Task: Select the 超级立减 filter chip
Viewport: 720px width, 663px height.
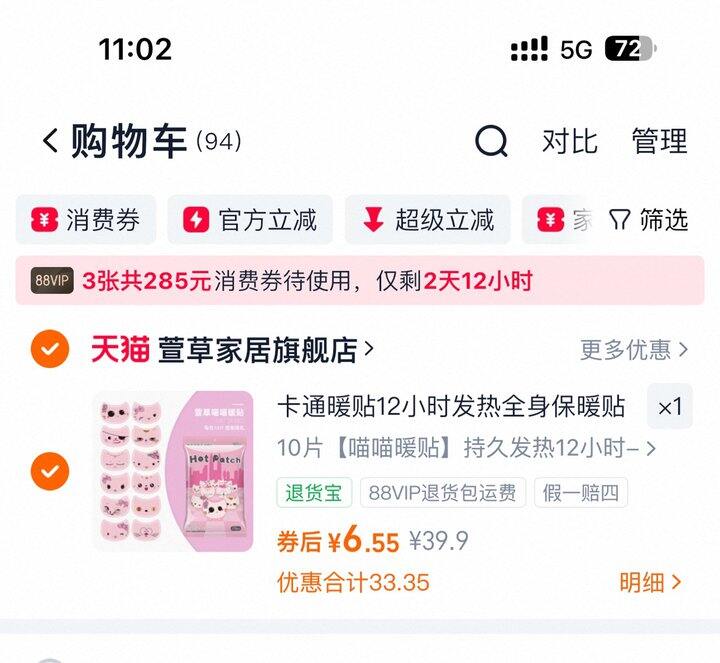Action: [x=428, y=219]
